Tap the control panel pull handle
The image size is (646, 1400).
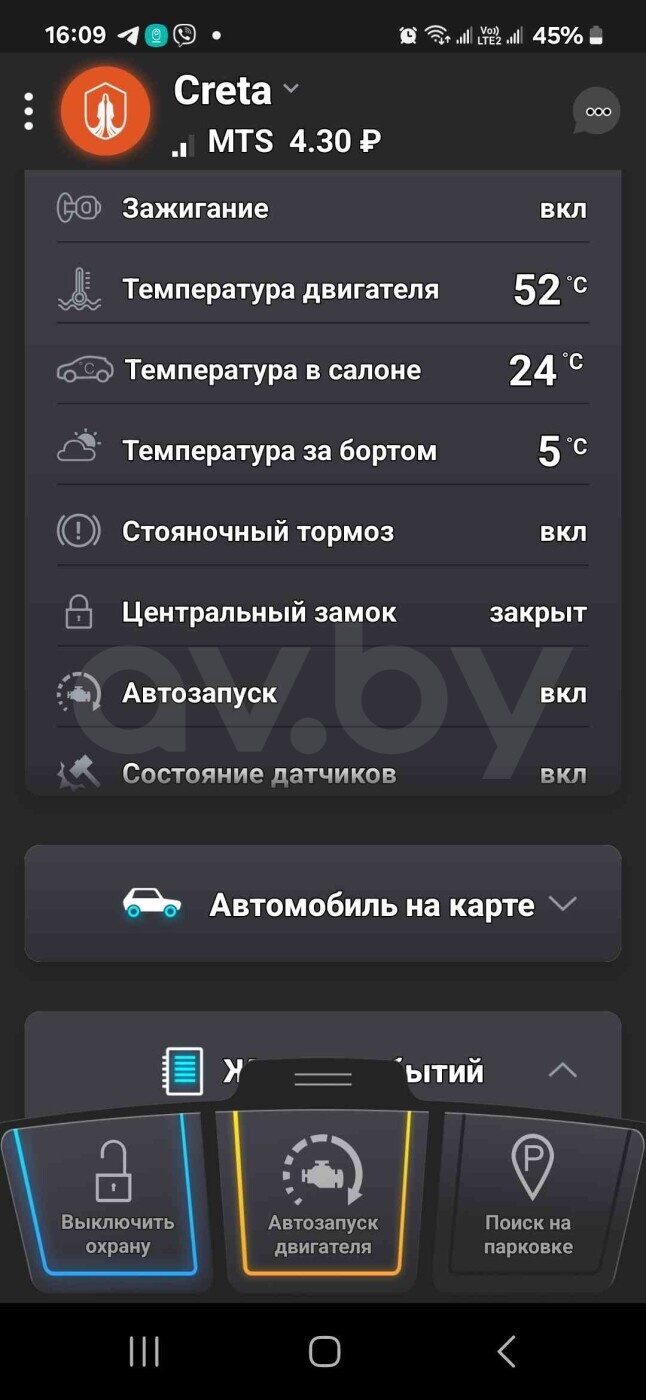coord(323,1080)
